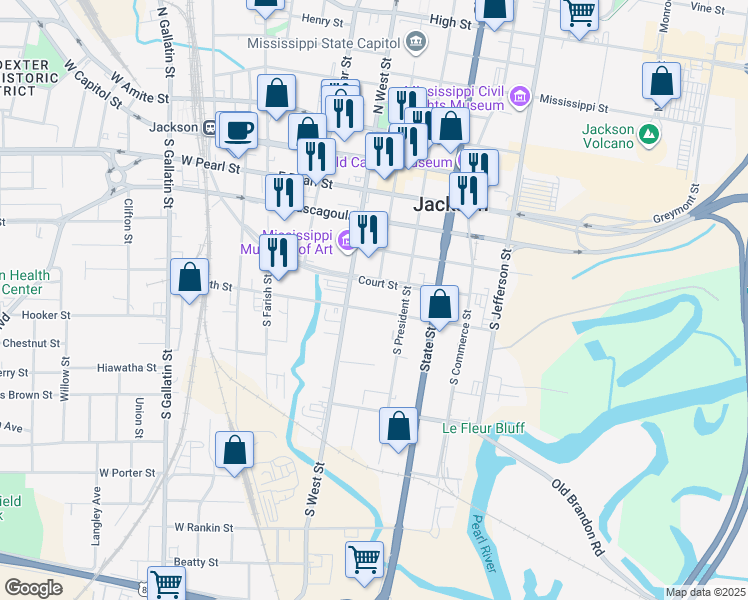Tap the coffee cup marker beside Jackson station
Viewport: 748px width, 600px height.
pyautogui.click(x=239, y=131)
